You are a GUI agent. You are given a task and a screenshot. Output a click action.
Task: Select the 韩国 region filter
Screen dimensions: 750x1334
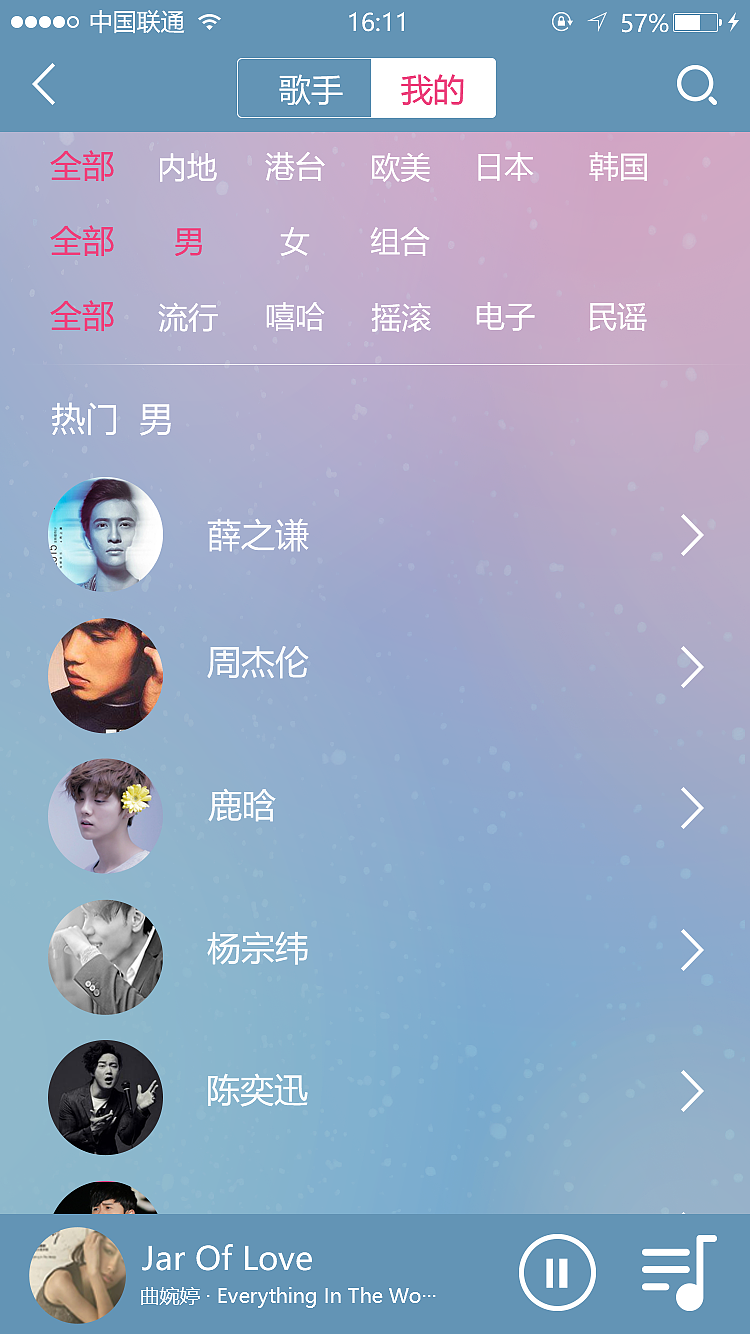pos(617,167)
